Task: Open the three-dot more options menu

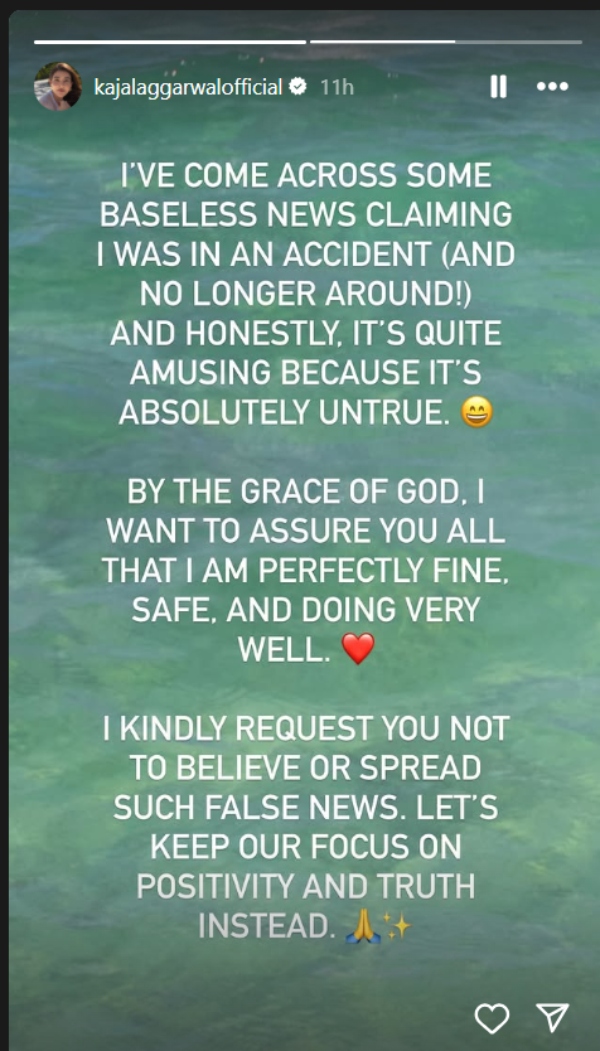Action: [552, 87]
